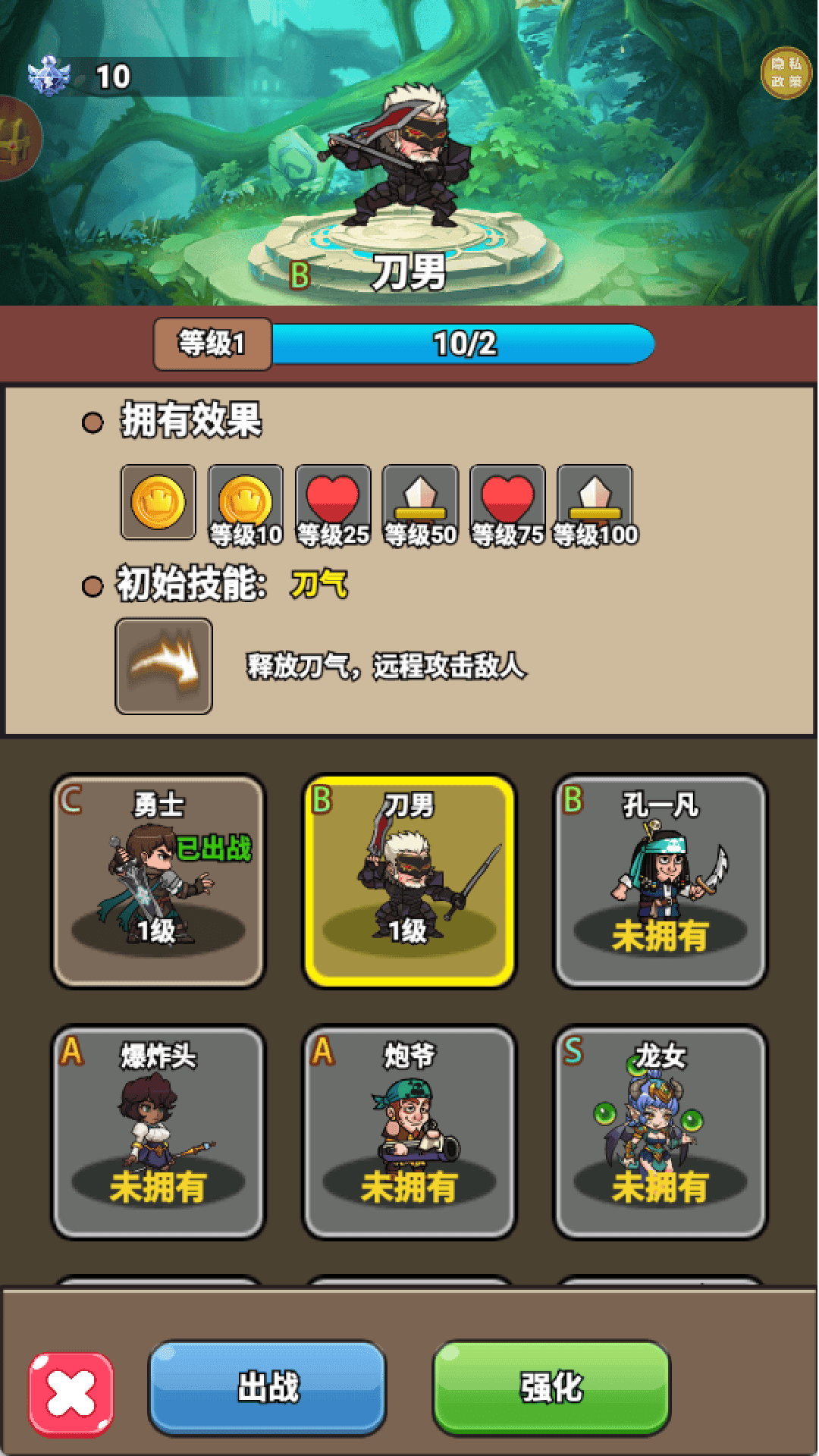Screen dimensions: 819x1456
Task: Tap the 等级50 attack effect icon
Action: (420, 502)
